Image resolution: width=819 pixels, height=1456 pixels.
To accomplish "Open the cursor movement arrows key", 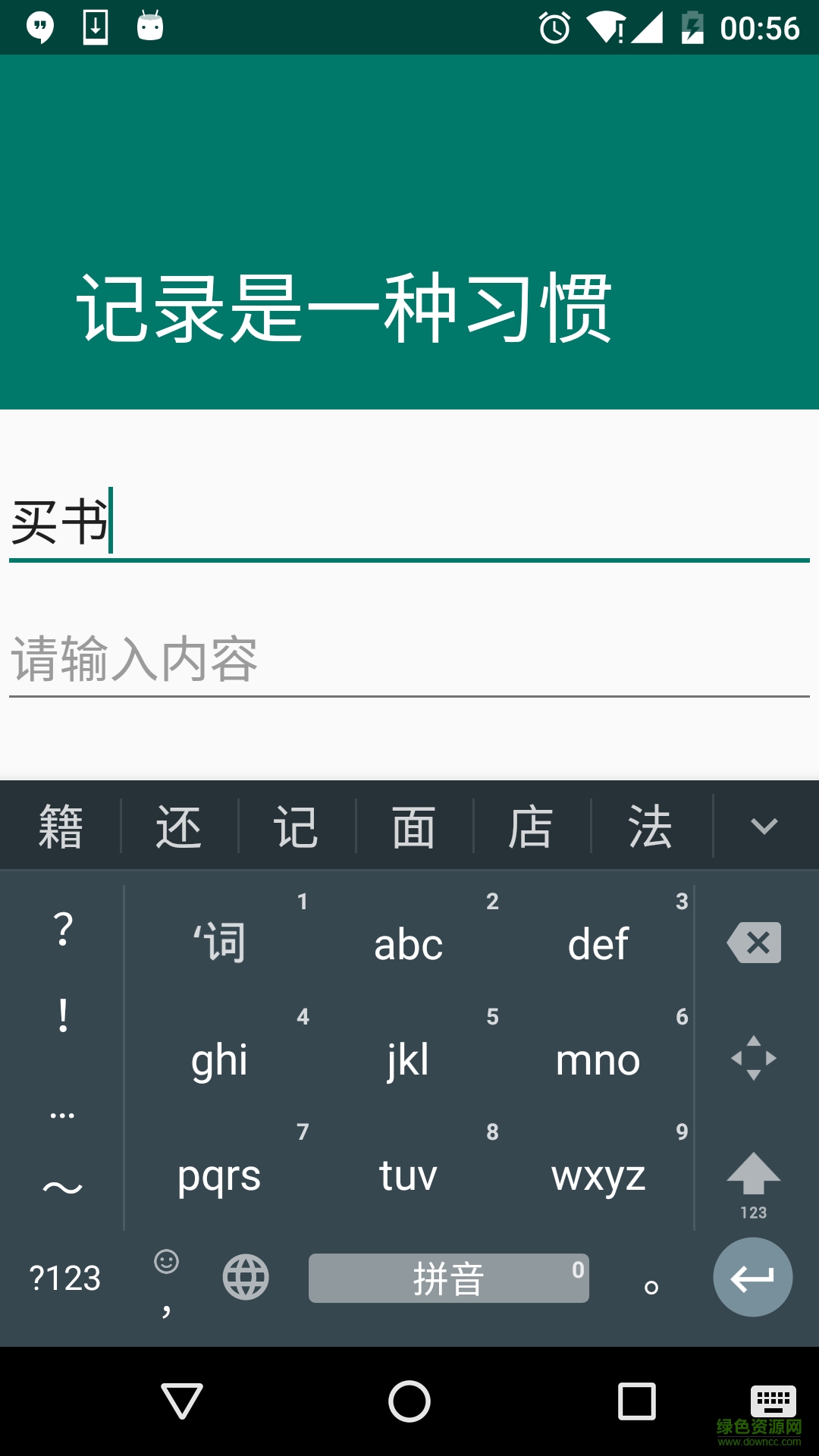I will [x=754, y=1058].
